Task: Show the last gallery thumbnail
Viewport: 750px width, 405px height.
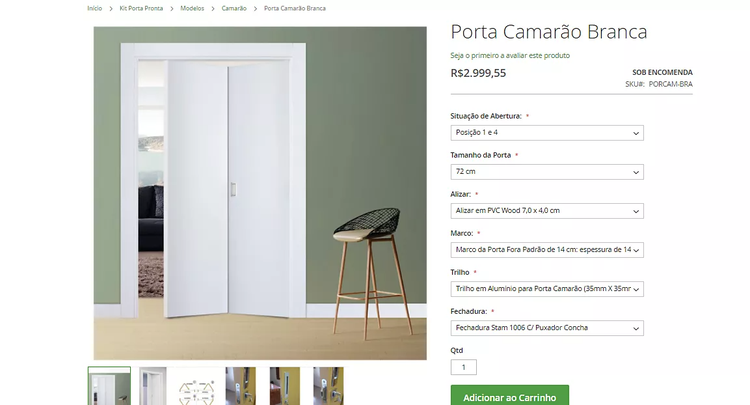Action: point(328,386)
